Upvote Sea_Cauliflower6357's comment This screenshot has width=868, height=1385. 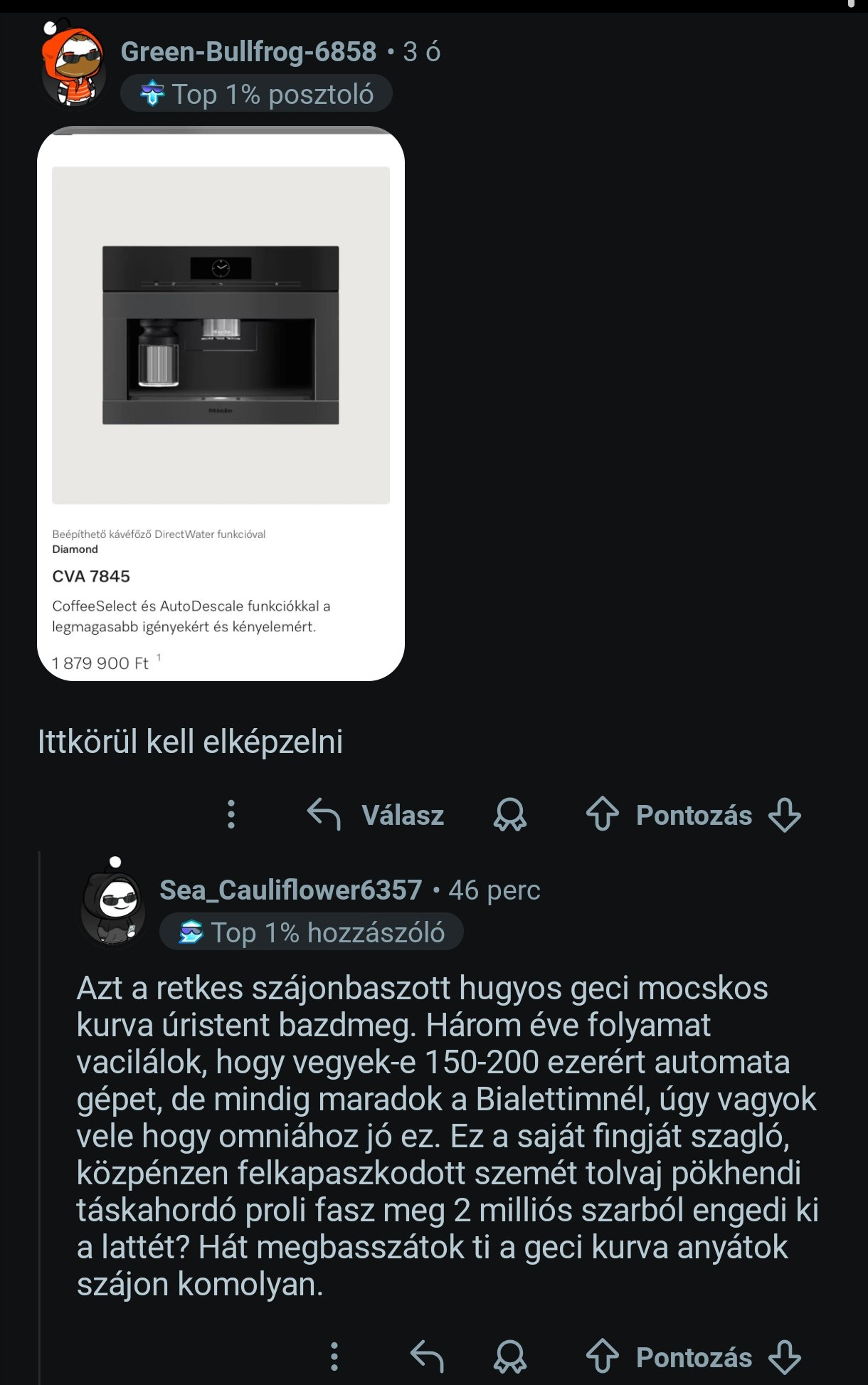point(602,1357)
